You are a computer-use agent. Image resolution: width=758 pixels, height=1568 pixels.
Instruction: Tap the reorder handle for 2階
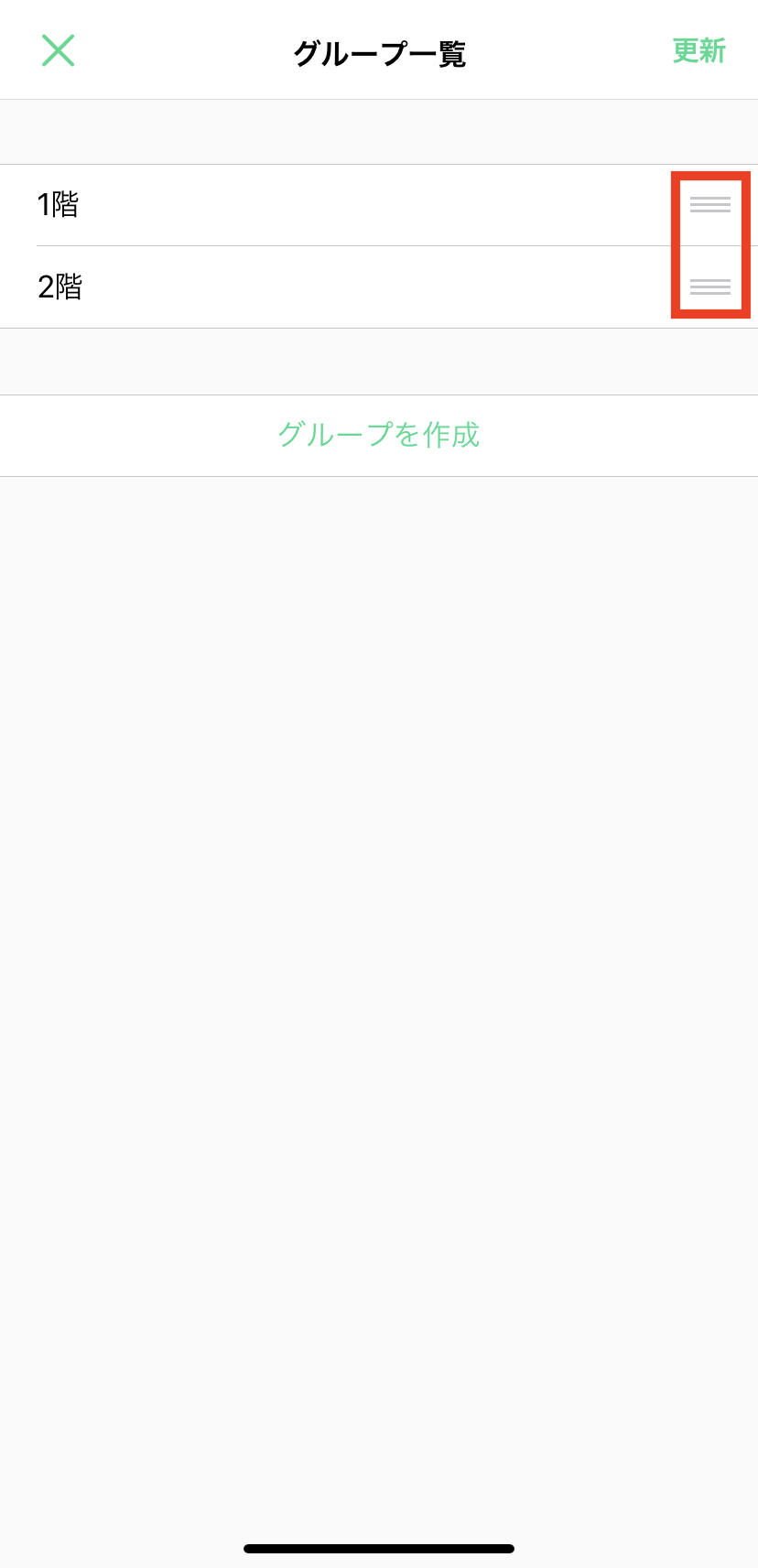point(710,287)
